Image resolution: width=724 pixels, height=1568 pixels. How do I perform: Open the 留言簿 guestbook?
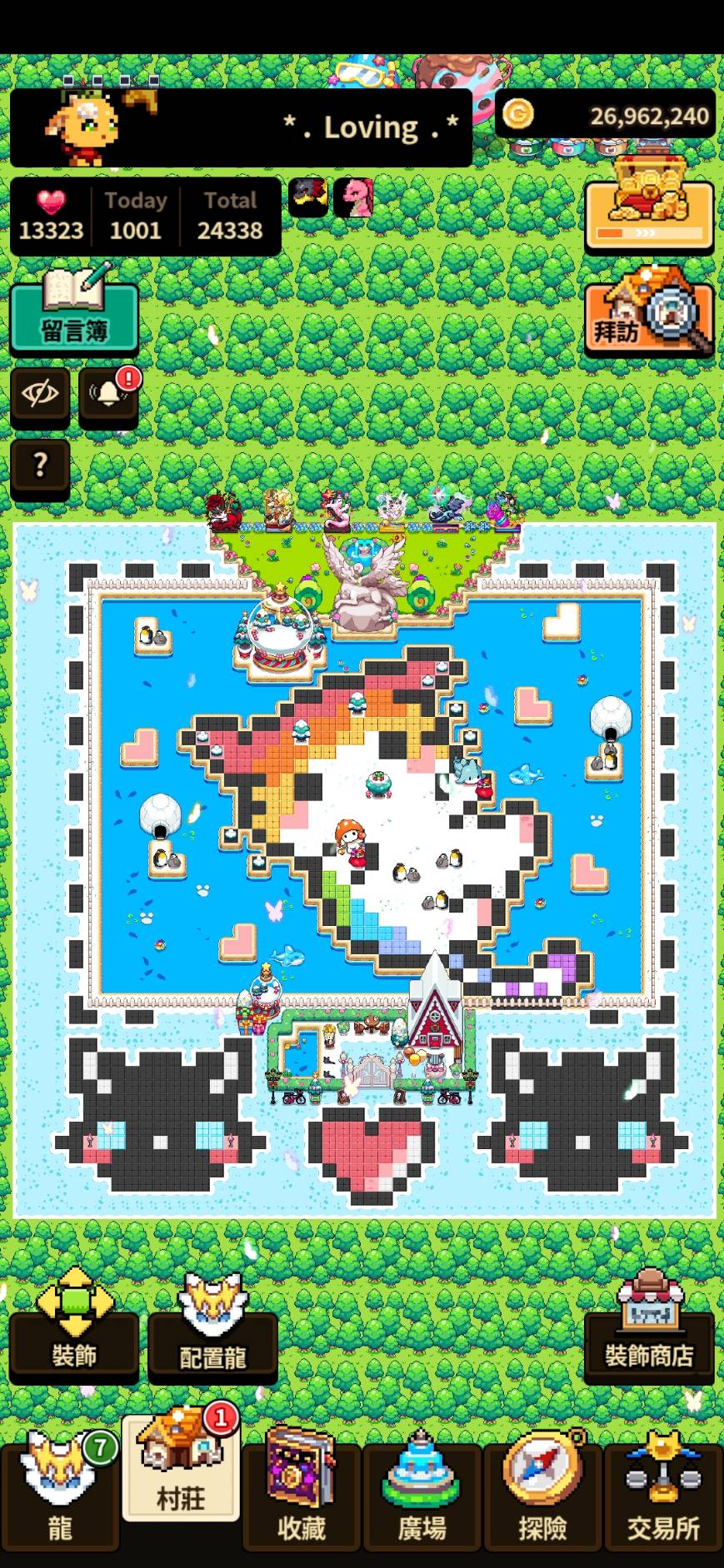pos(74,317)
